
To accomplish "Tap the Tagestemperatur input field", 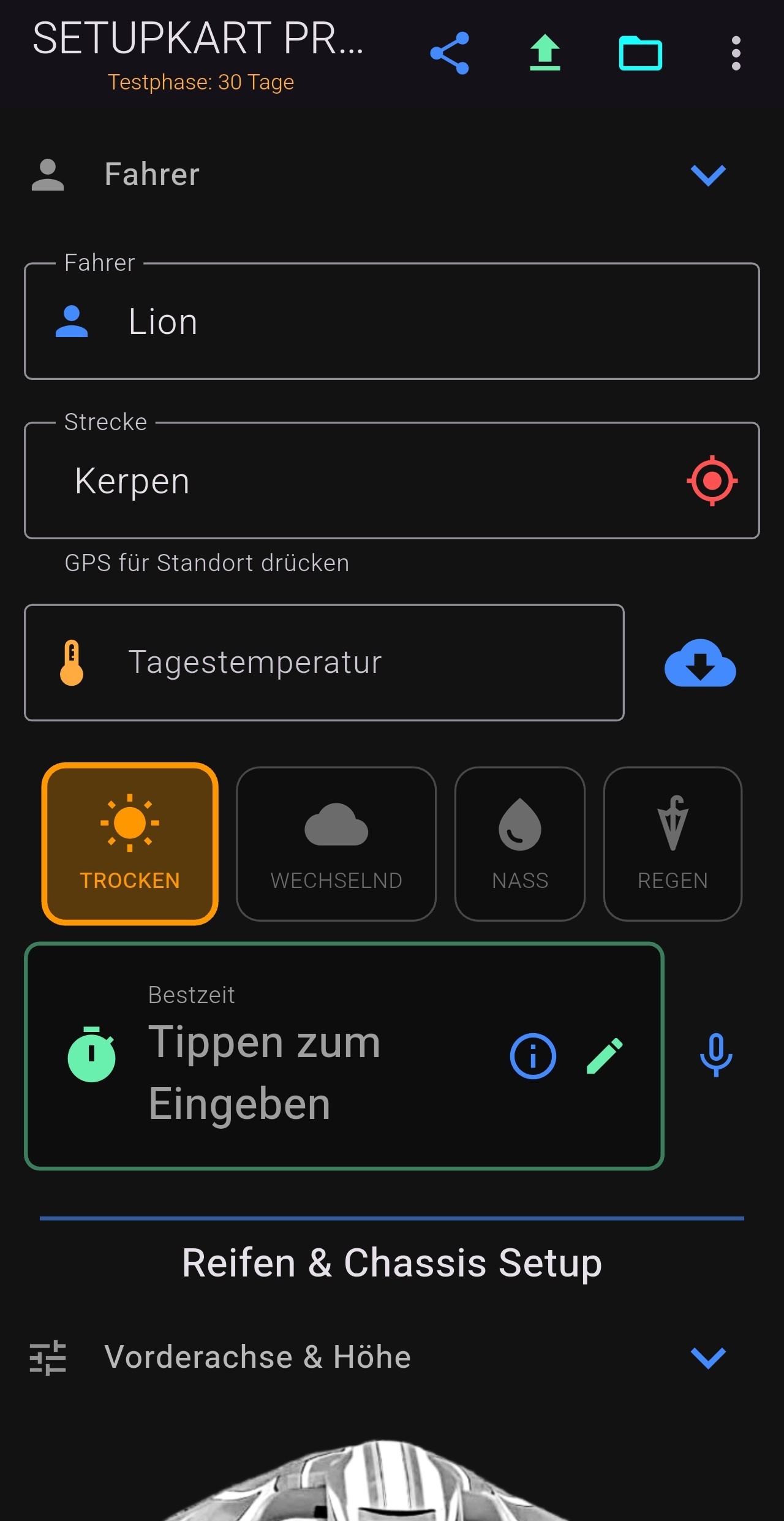I will tap(325, 662).
